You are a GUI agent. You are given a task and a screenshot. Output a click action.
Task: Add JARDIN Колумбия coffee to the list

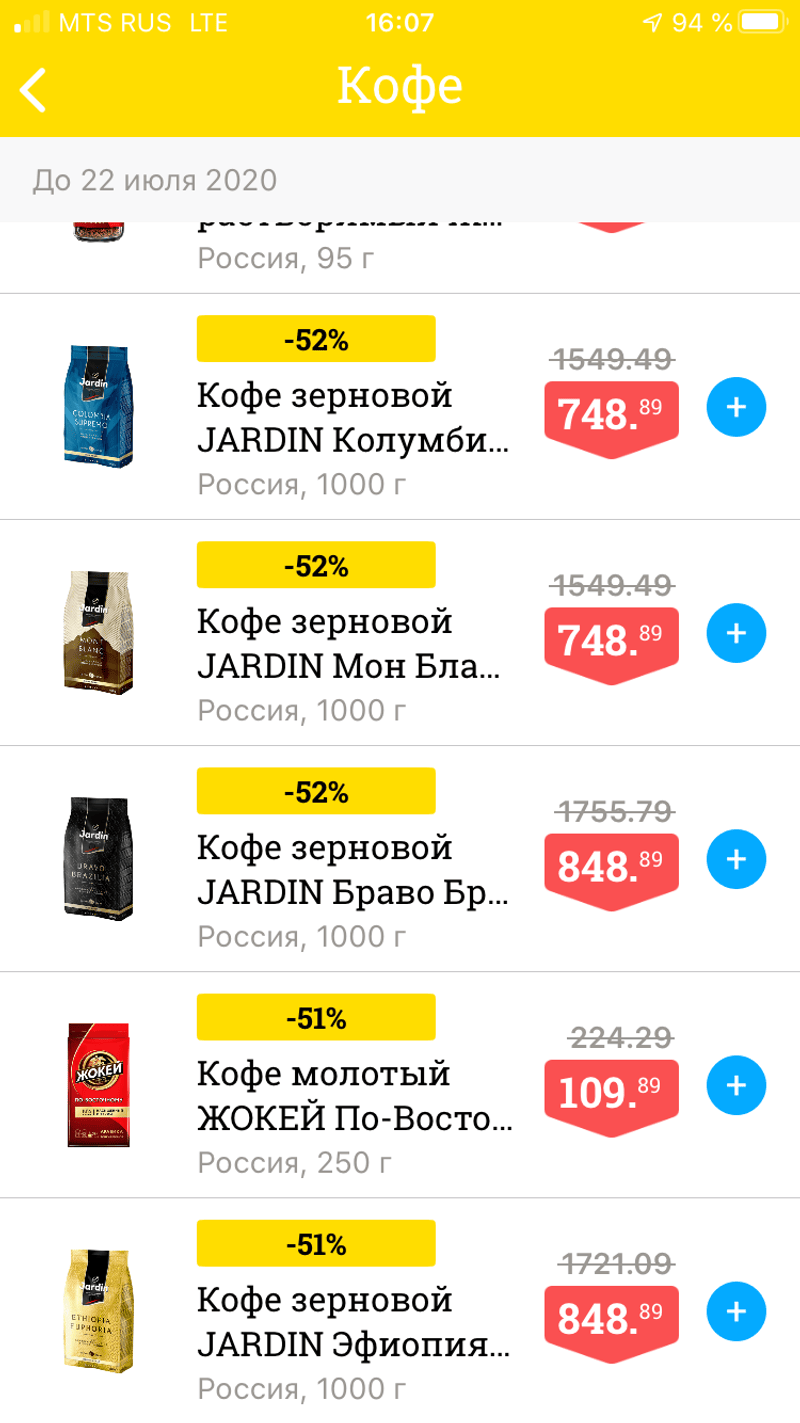(736, 407)
